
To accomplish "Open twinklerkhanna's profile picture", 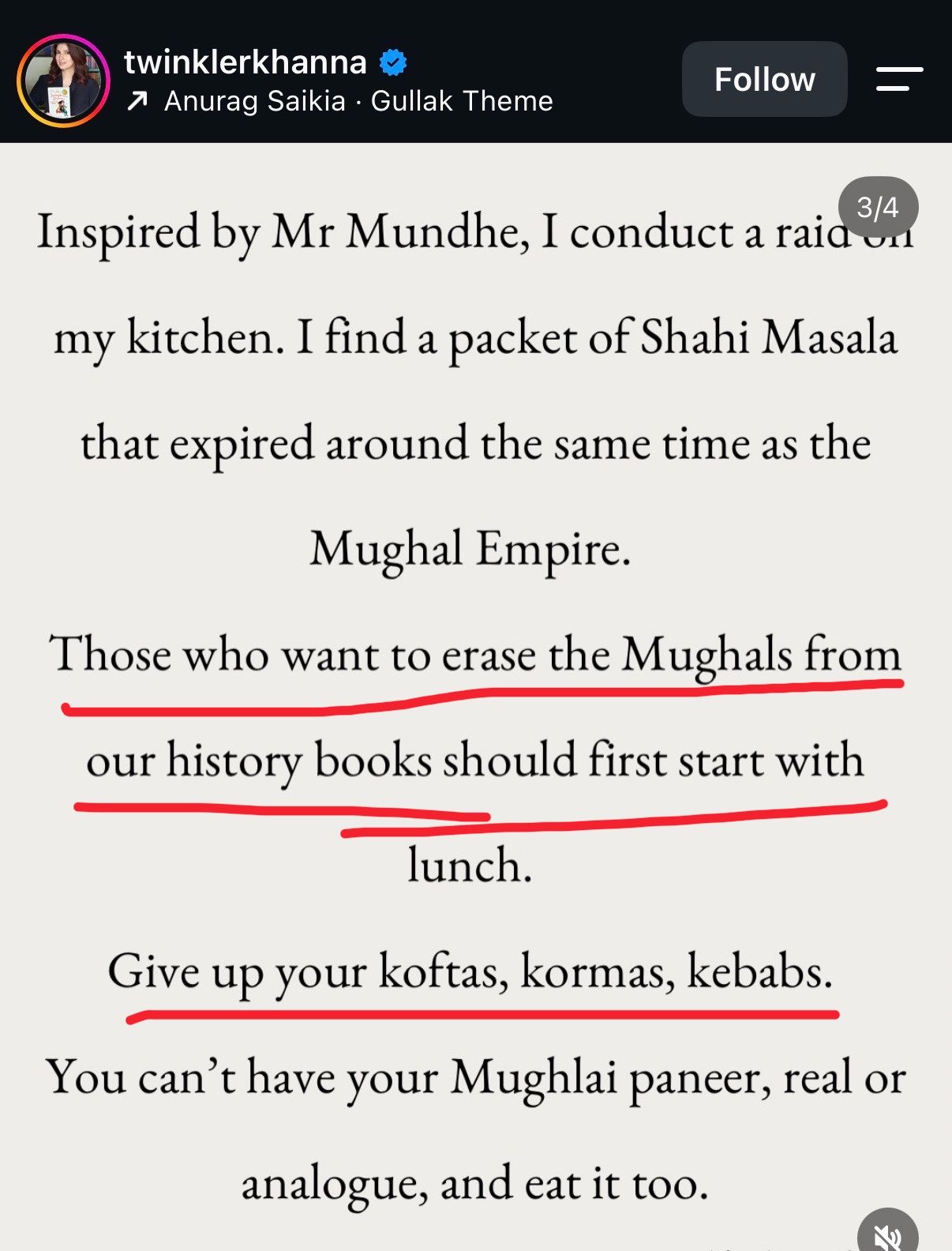I will (x=62, y=80).
